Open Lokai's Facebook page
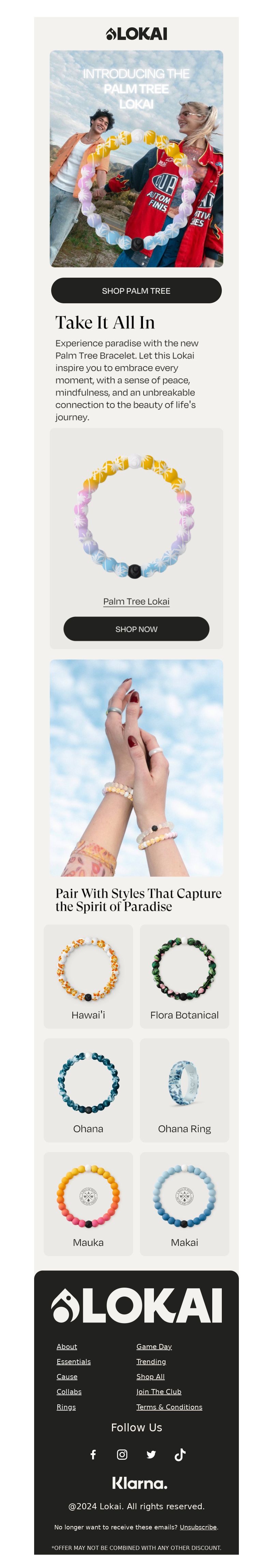273x1568 pixels. [93, 1455]
